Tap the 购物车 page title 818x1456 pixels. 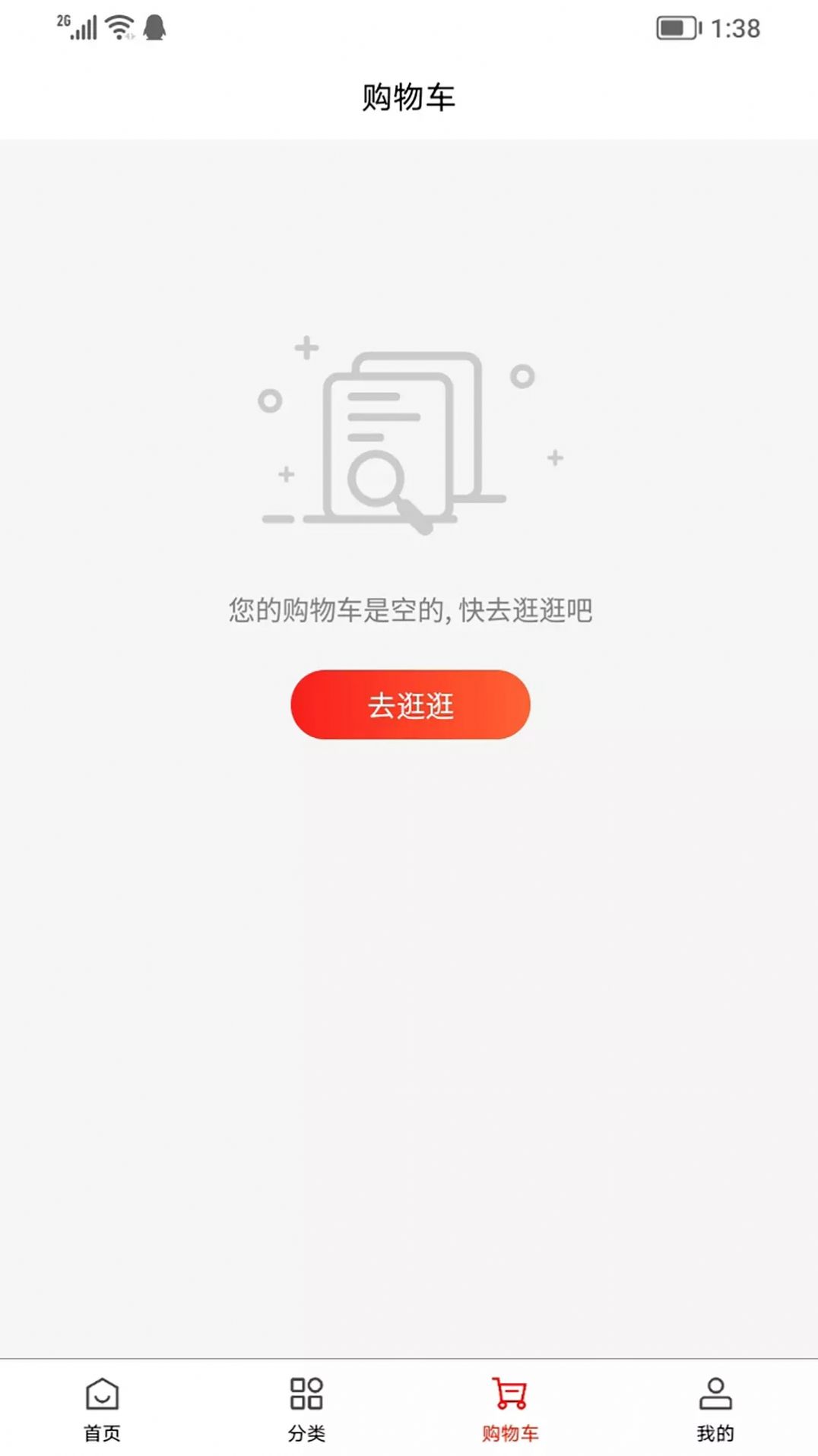point(409,96)
